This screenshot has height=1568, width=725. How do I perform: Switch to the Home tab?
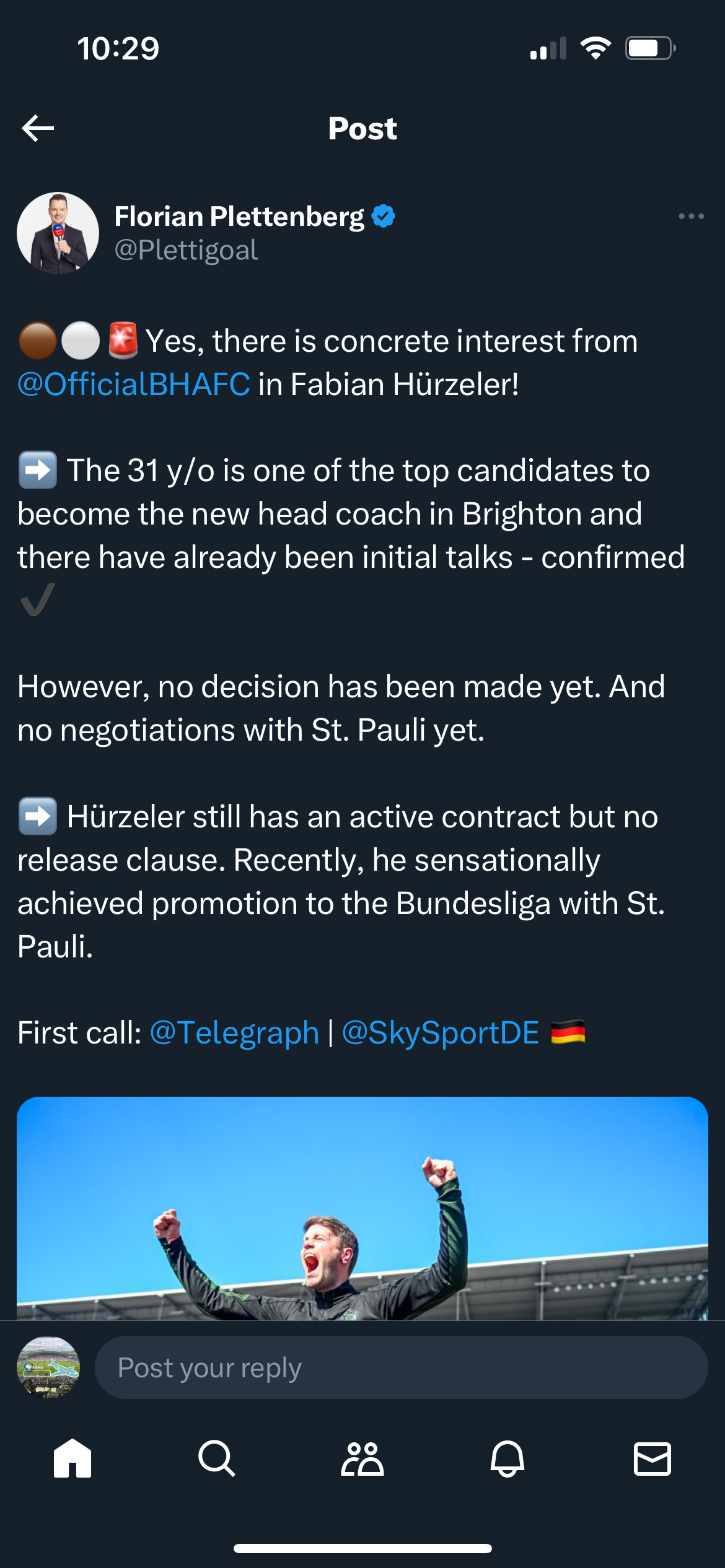72,1458
